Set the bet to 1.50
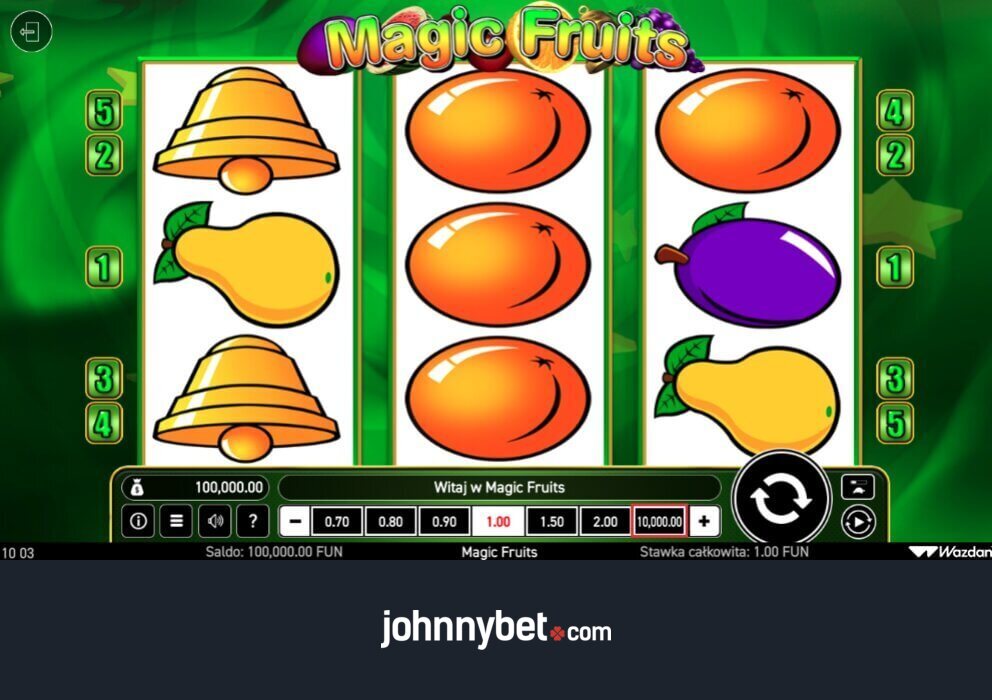The image size is (992, 700). point(551,521)
